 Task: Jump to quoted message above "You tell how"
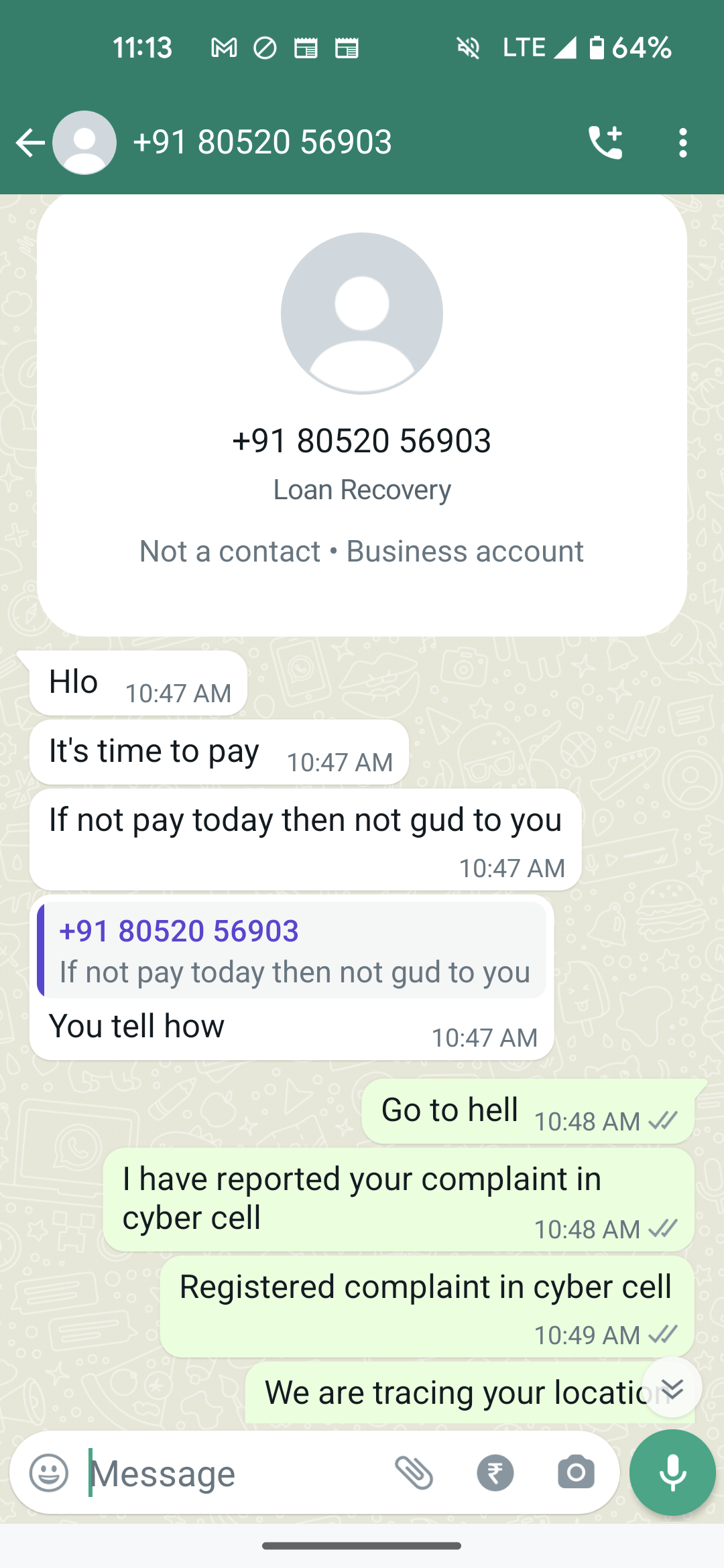[292, 951]
